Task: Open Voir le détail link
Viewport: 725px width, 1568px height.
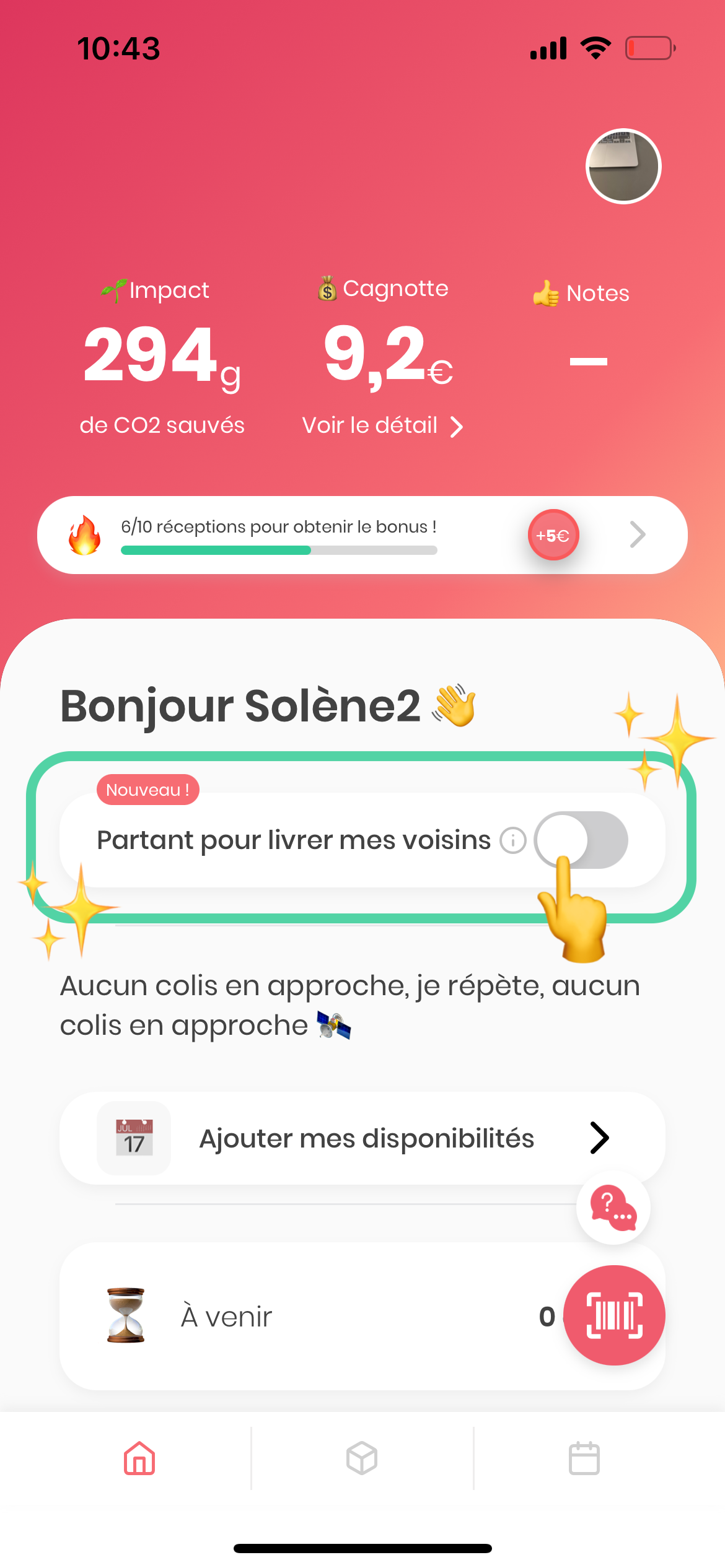Action: coord(382,426)
